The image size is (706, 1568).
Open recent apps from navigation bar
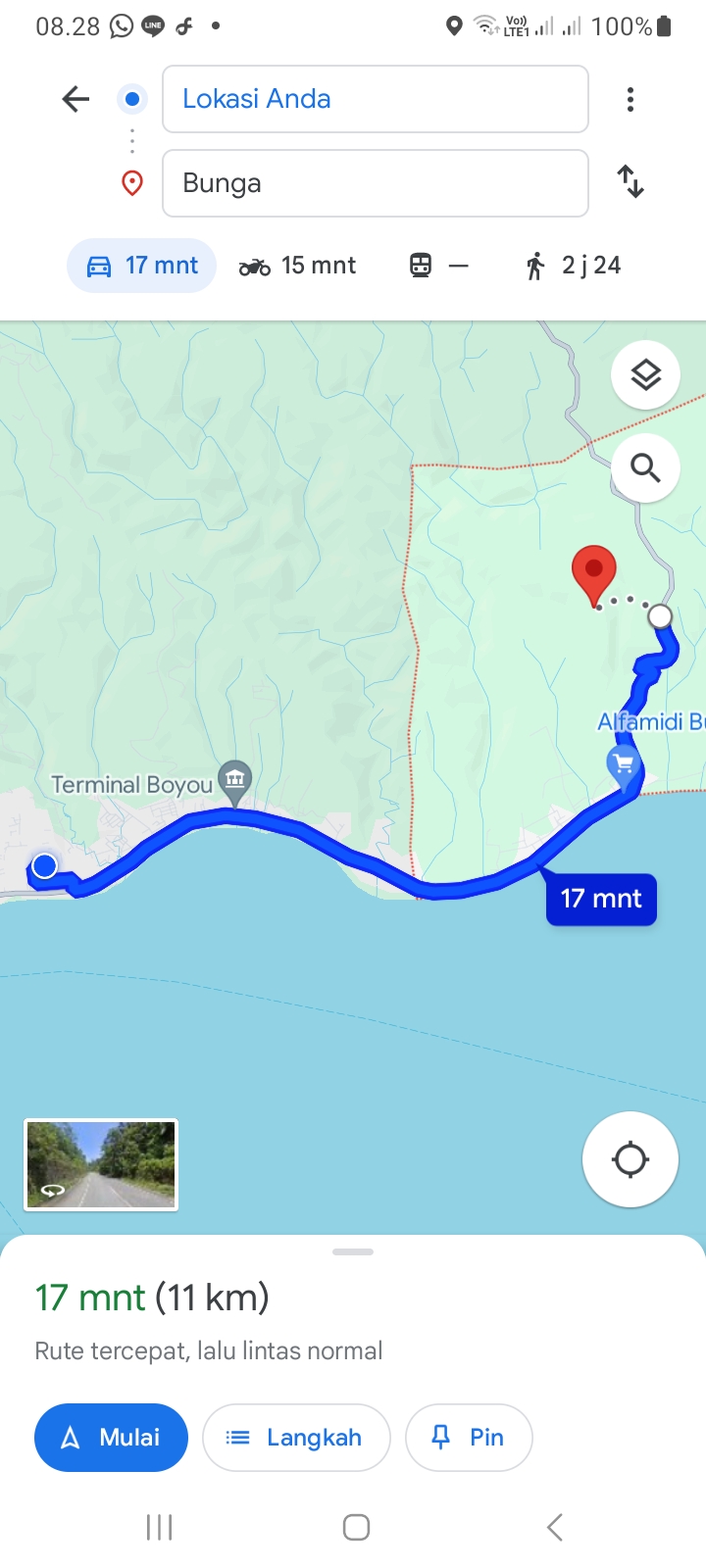[159, 1527]
